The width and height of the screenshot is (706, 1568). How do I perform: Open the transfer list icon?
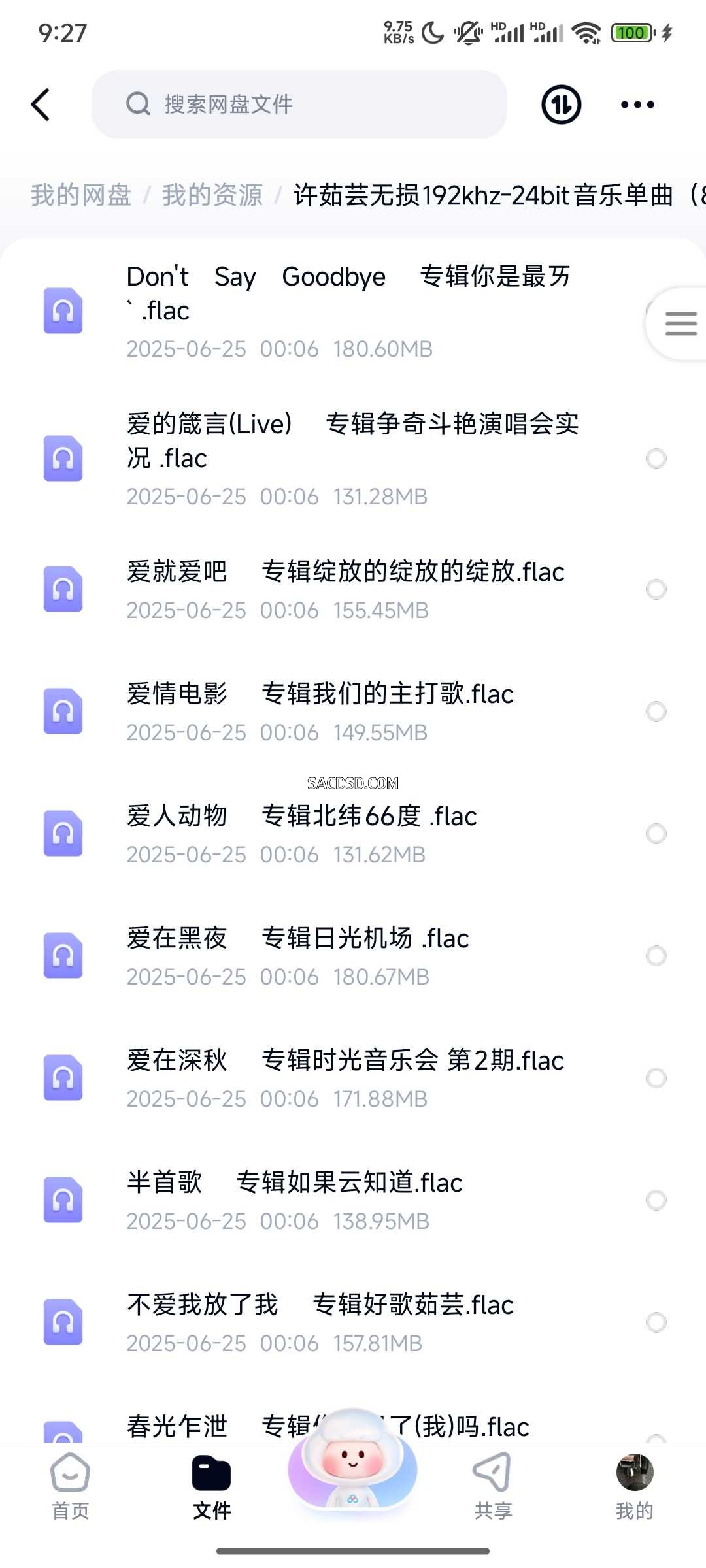point(561,105)
